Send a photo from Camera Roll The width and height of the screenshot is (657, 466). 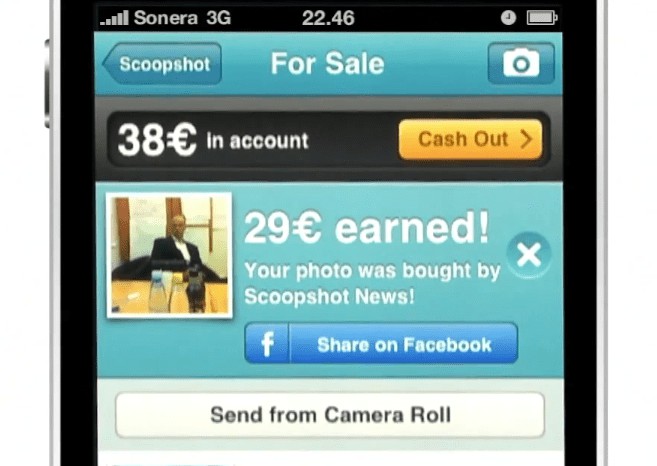[x=330, y=415]
